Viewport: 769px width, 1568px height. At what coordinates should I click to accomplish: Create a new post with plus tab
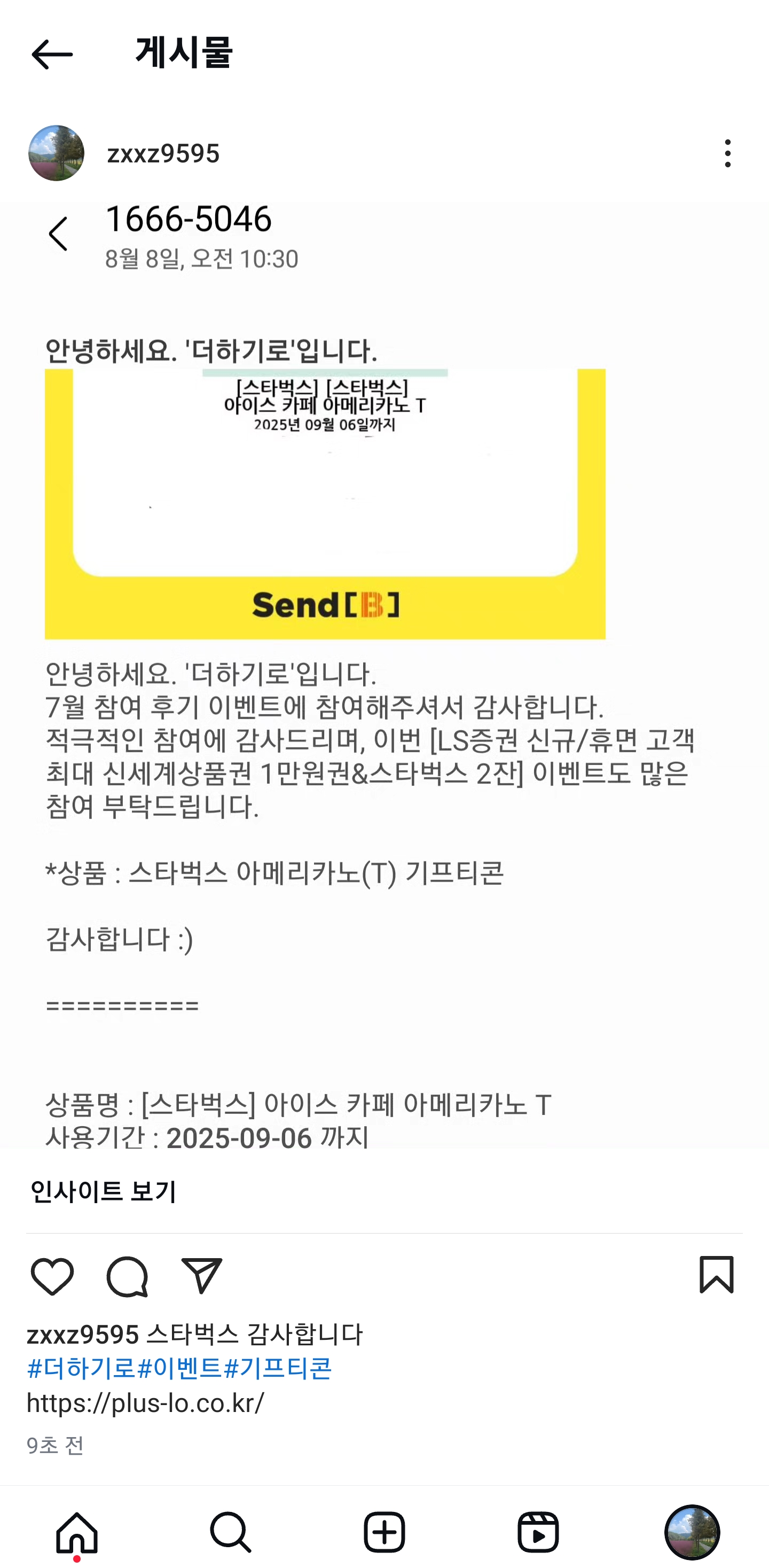tap(384, 1533)
